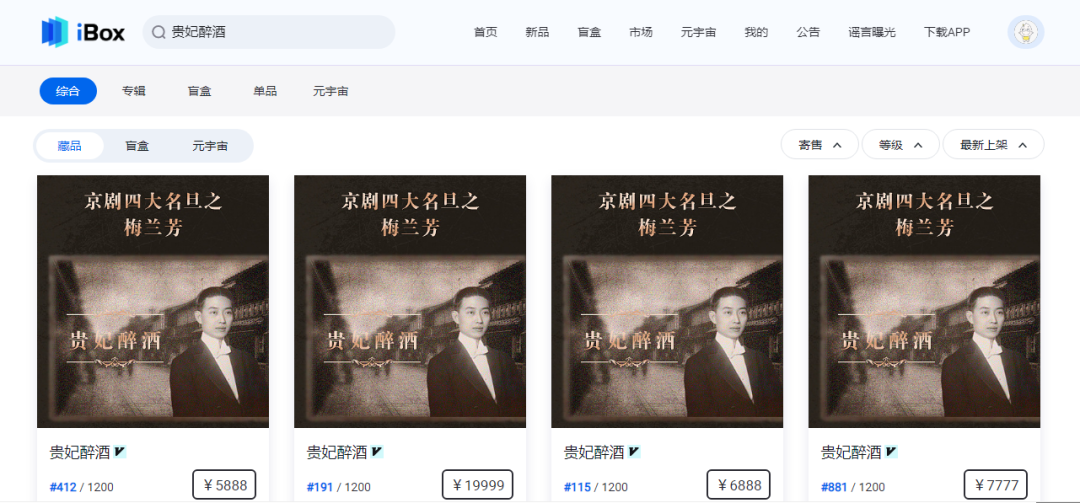Select the 藏品 segment
Viewport: 1080px width, 503px height.
69,146
